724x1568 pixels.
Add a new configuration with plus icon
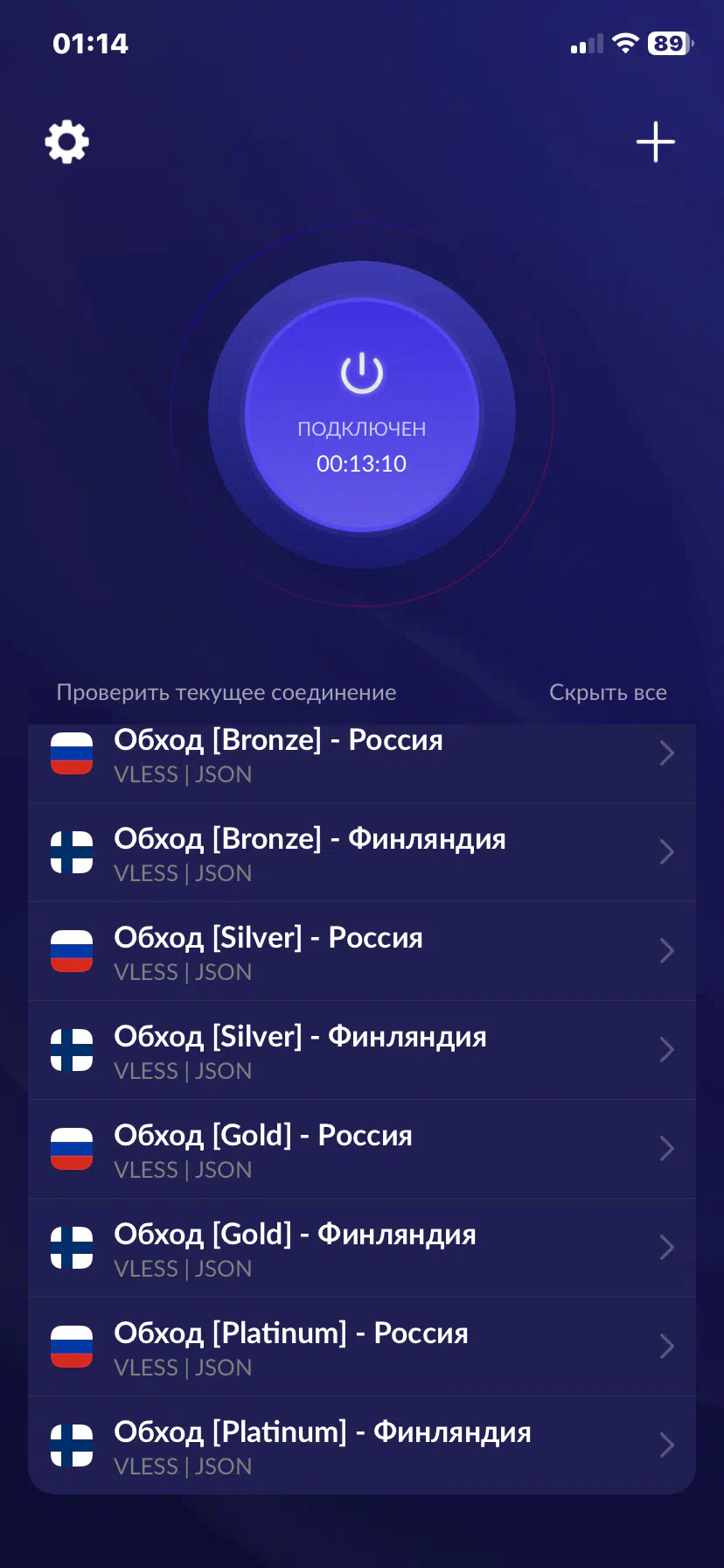coord(655,142)
